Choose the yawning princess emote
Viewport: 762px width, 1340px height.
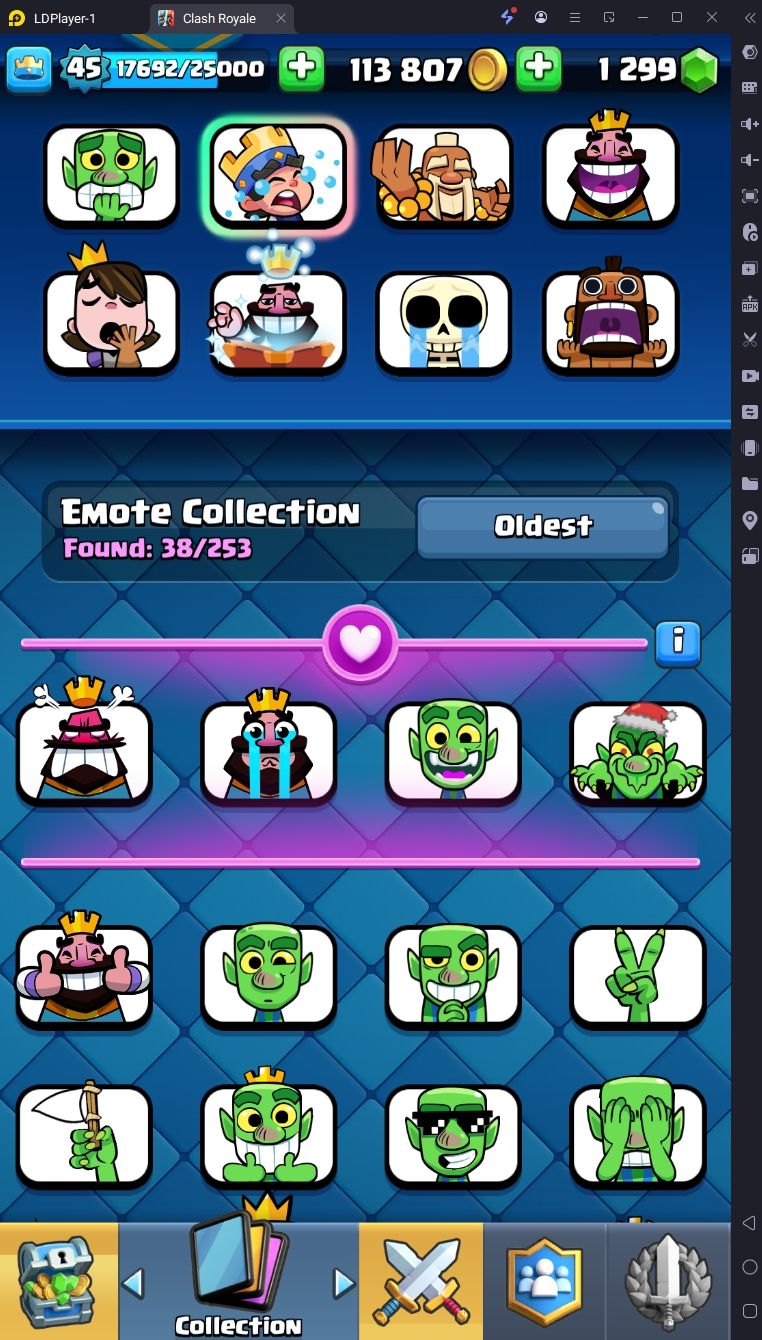111,319
